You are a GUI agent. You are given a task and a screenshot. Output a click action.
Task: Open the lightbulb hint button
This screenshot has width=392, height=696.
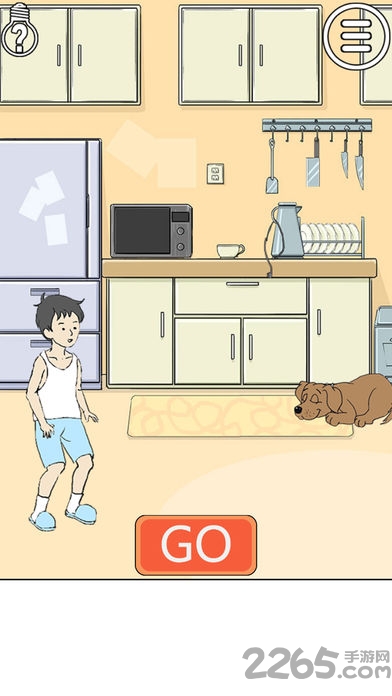(19, 30)
